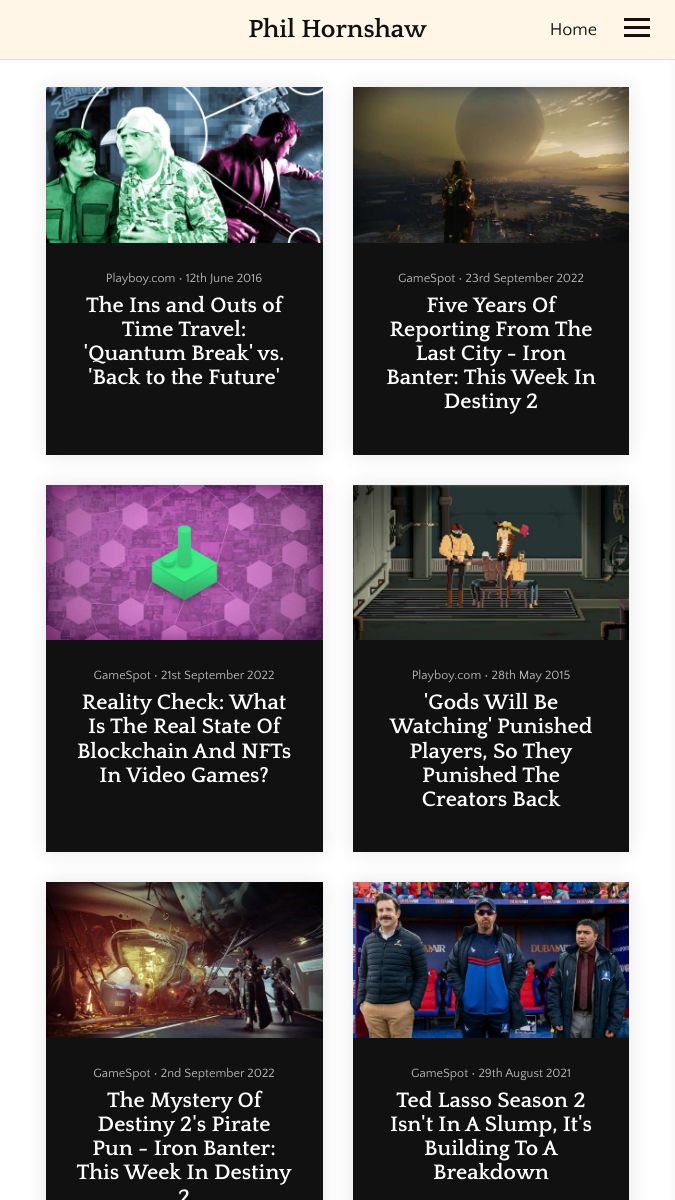
Task: Open the Blockchain And NFTs Reality Check article
Action: 184,739
